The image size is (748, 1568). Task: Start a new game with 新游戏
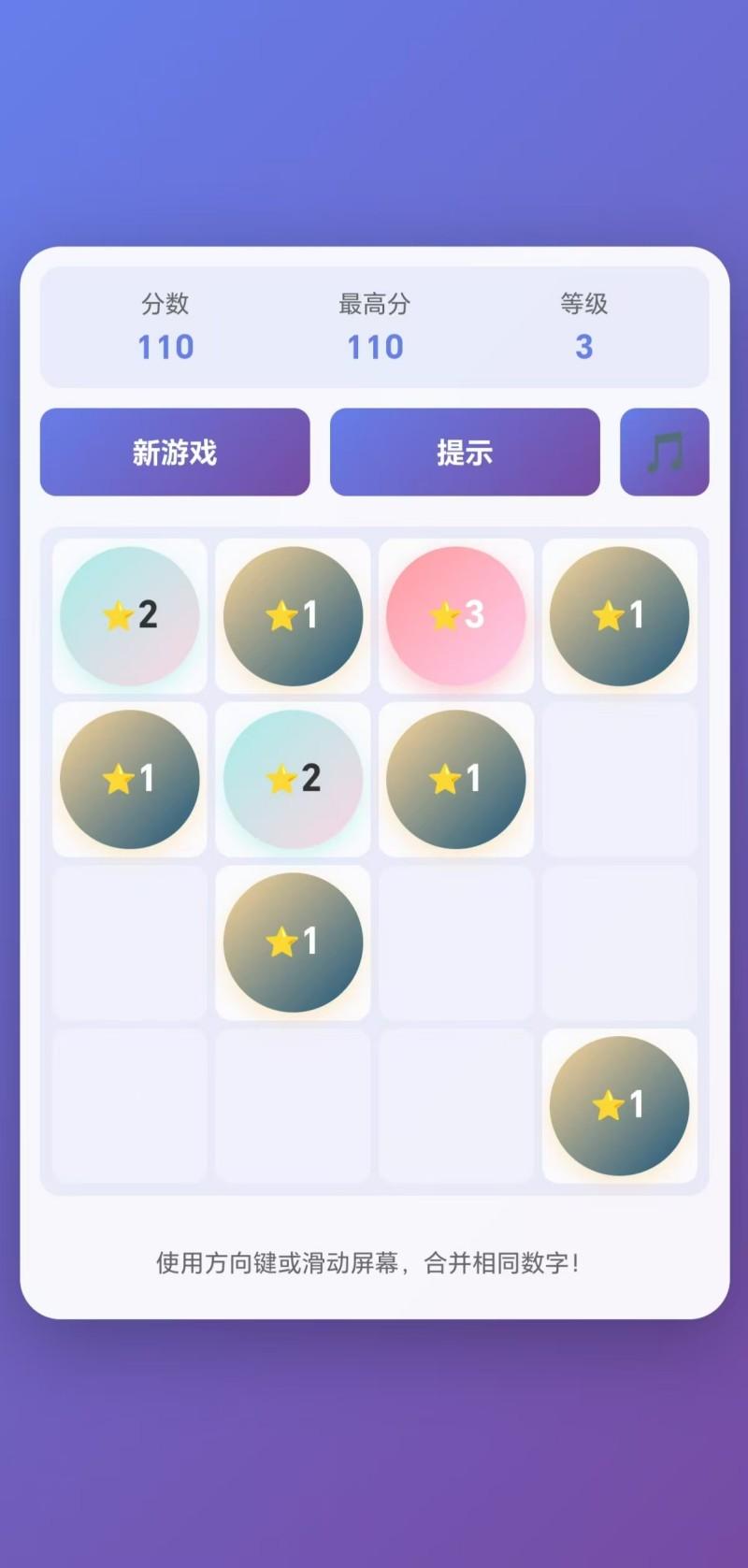point(174,452)
